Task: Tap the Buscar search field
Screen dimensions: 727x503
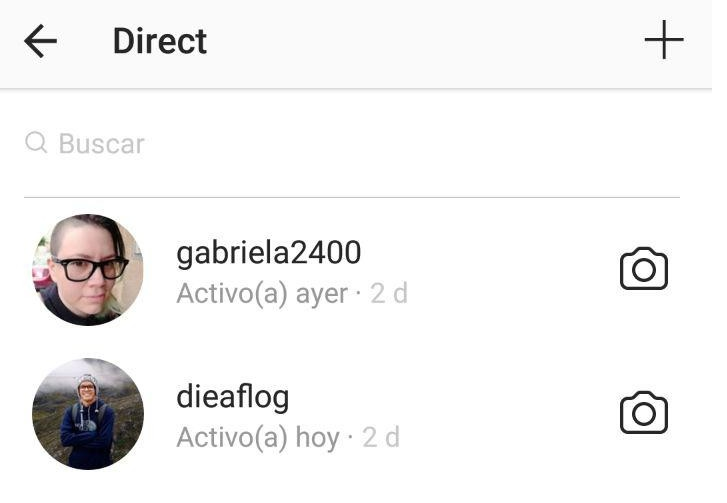Action: point(300,144)
